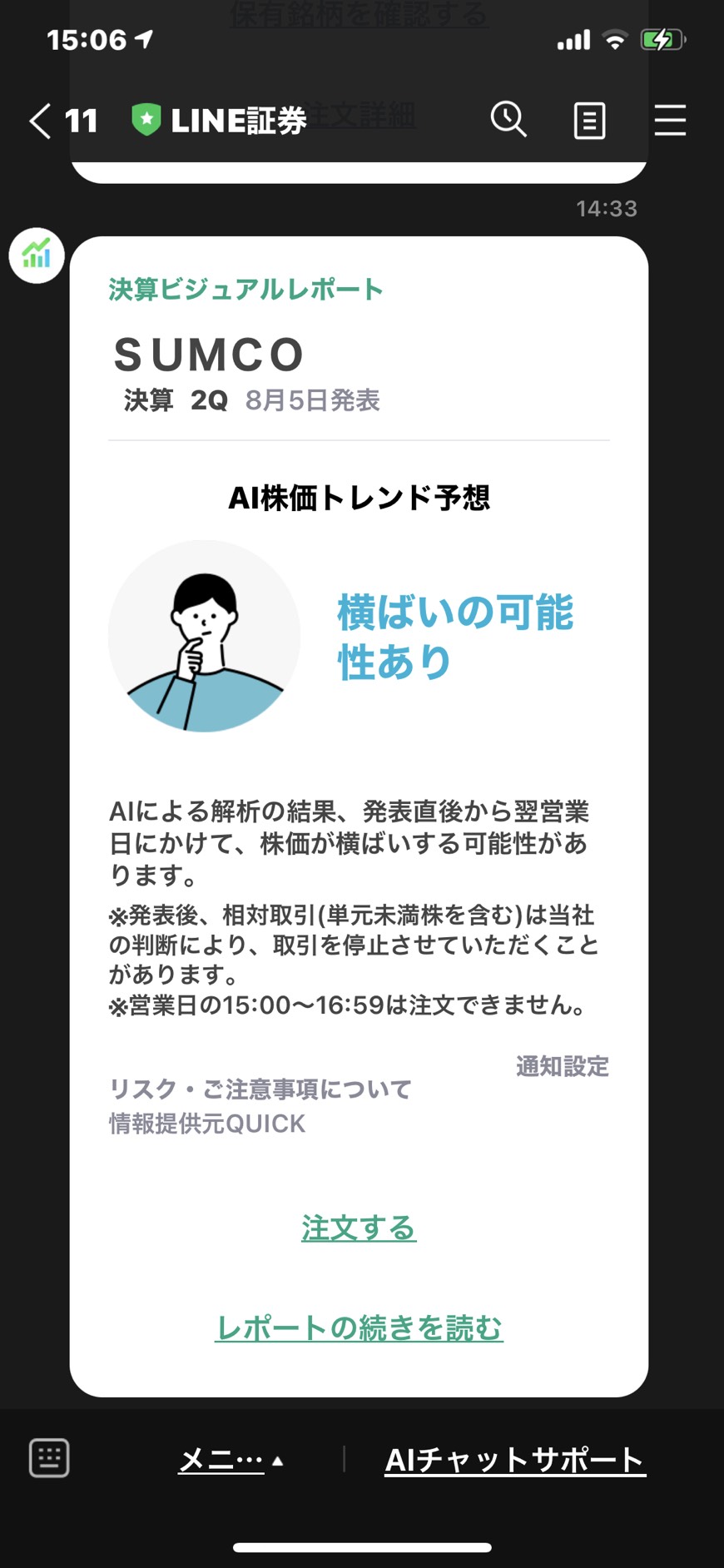Open the hamburger menu
Screen dimensions: 724x1568
[x=670, y=120]
